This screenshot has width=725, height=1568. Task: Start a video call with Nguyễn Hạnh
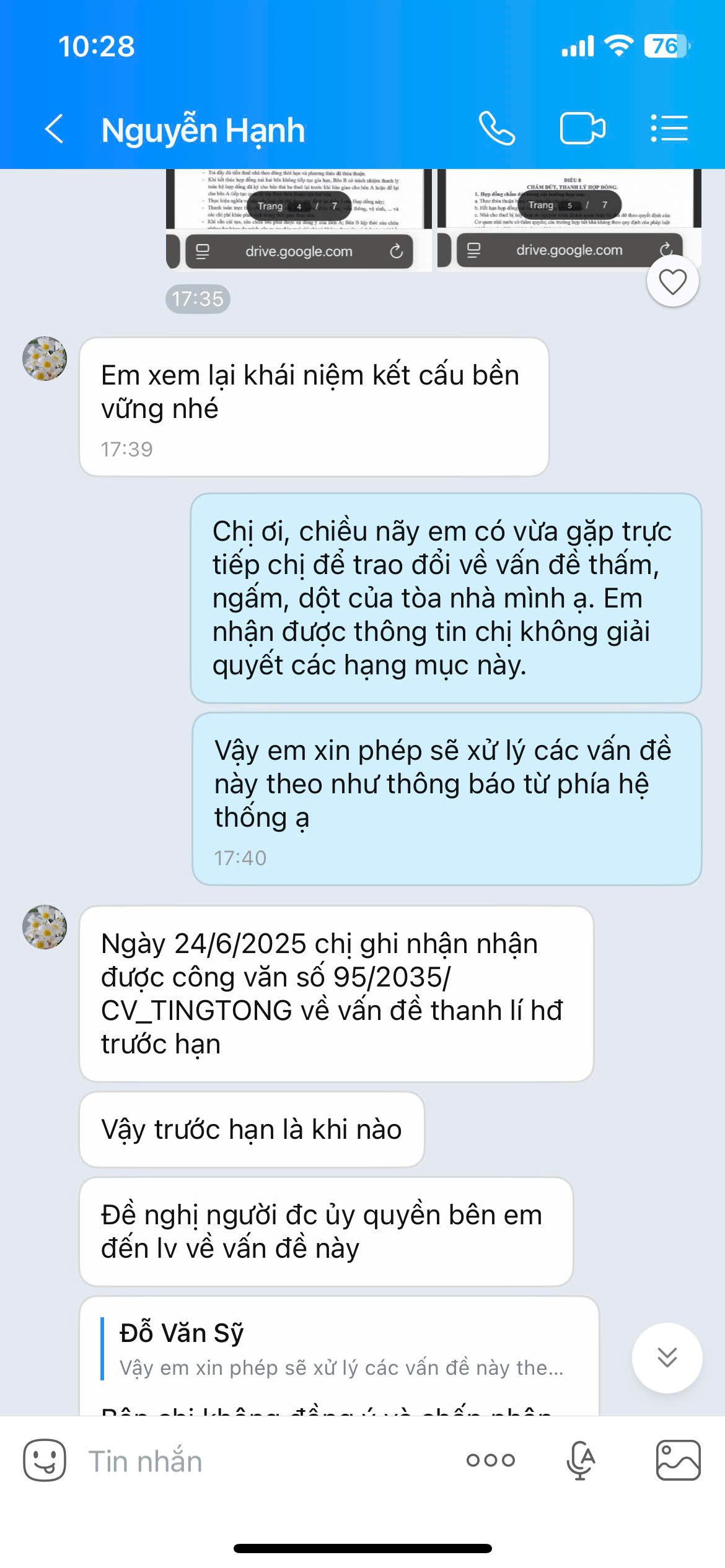[582, 129]
